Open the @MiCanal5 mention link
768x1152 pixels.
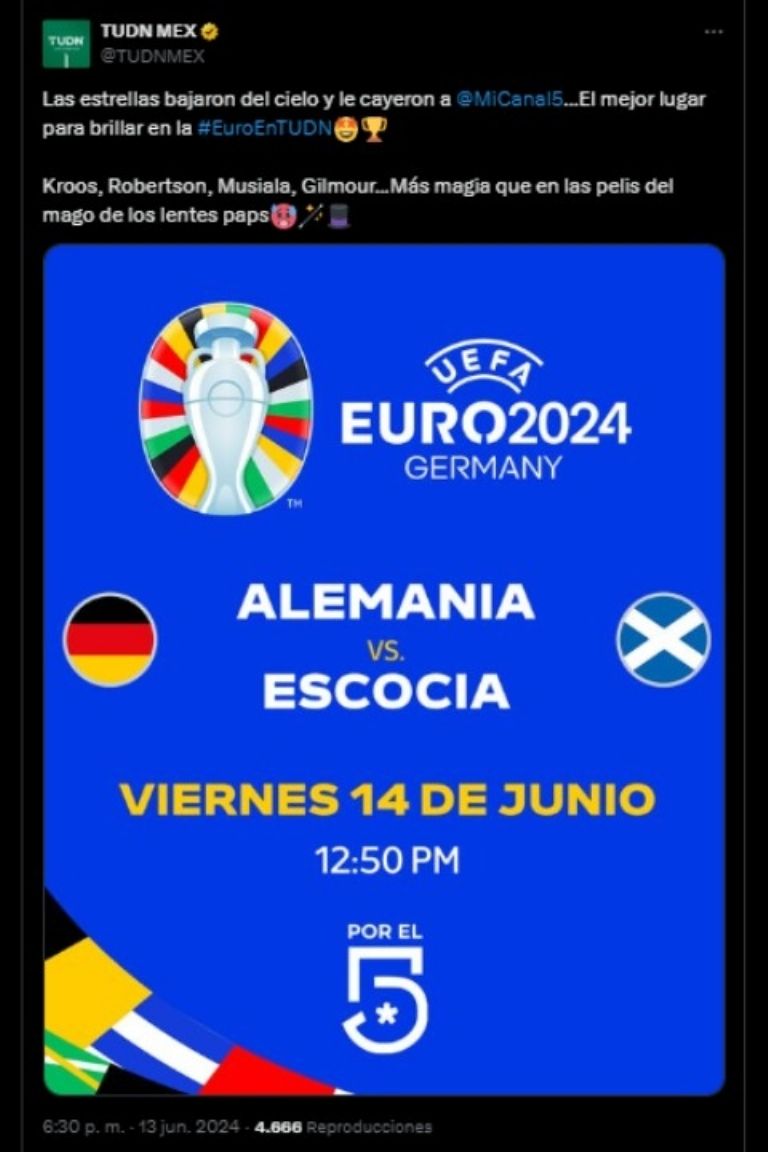point(508,101)
